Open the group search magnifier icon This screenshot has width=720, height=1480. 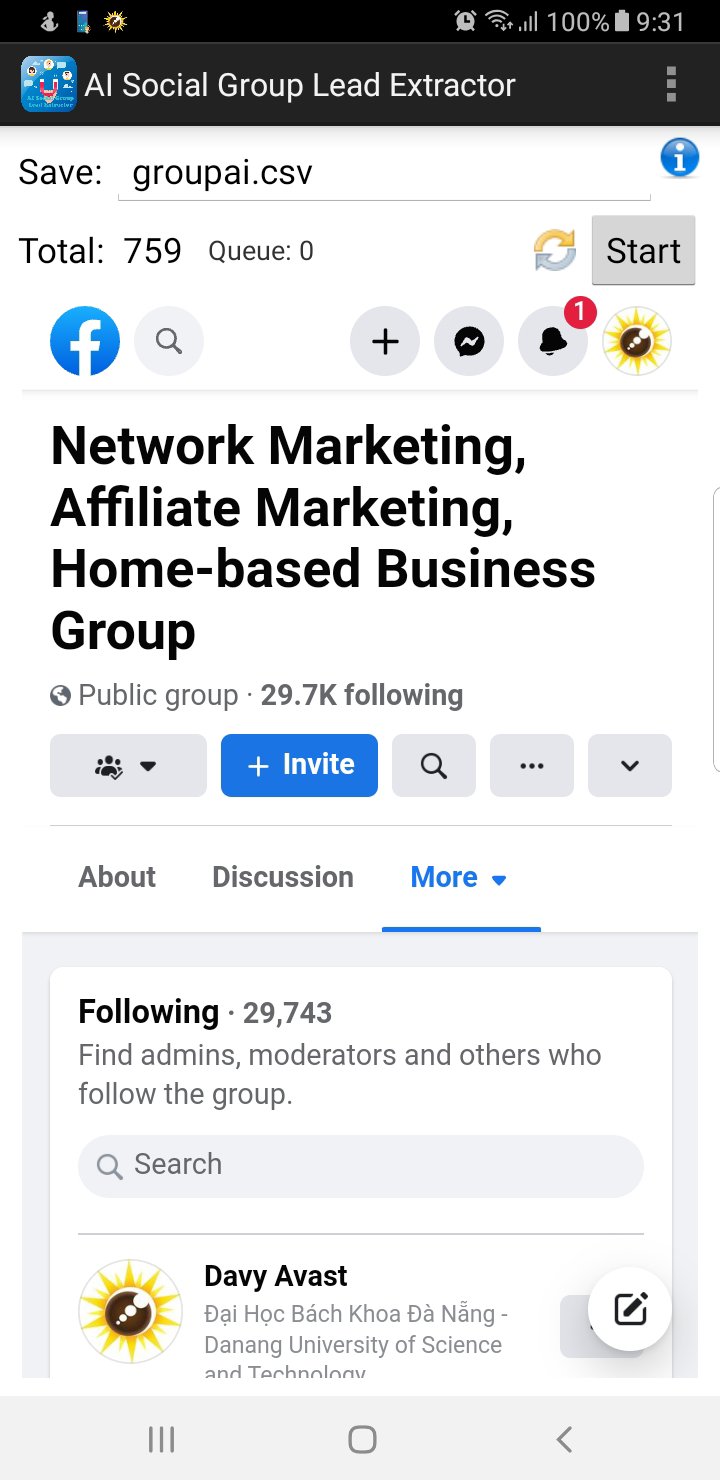coord(434,765)
